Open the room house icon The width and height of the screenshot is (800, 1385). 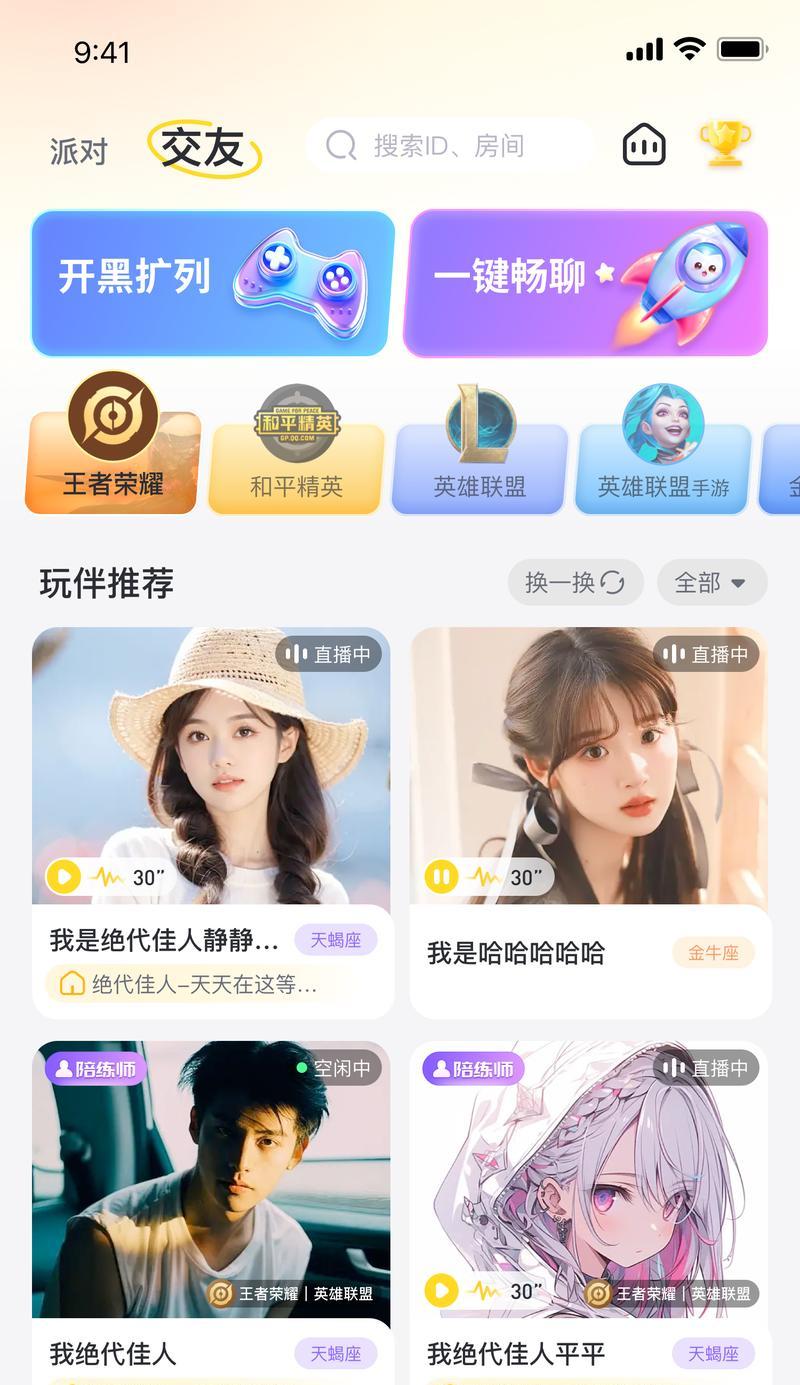[644, 145]
